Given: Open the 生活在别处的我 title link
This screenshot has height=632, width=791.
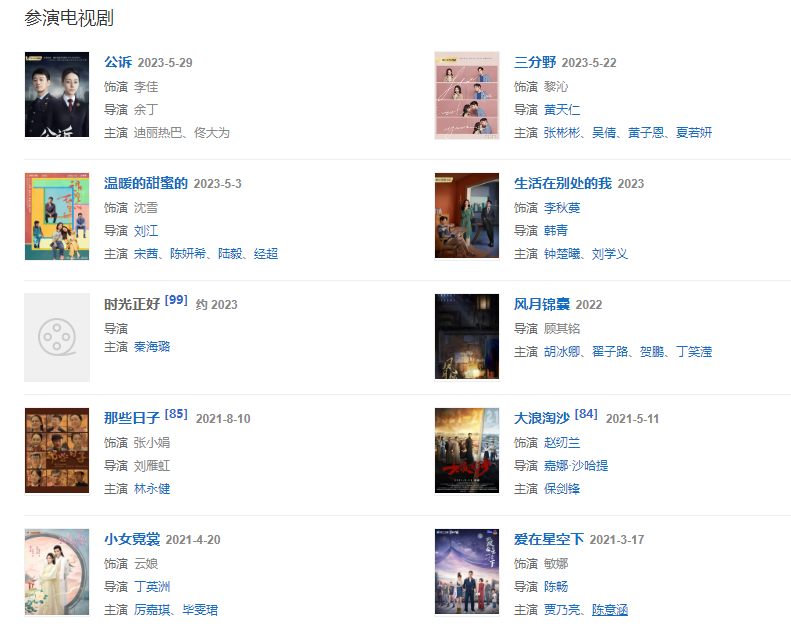Looking at the screenshot, I should coord(562,183).
